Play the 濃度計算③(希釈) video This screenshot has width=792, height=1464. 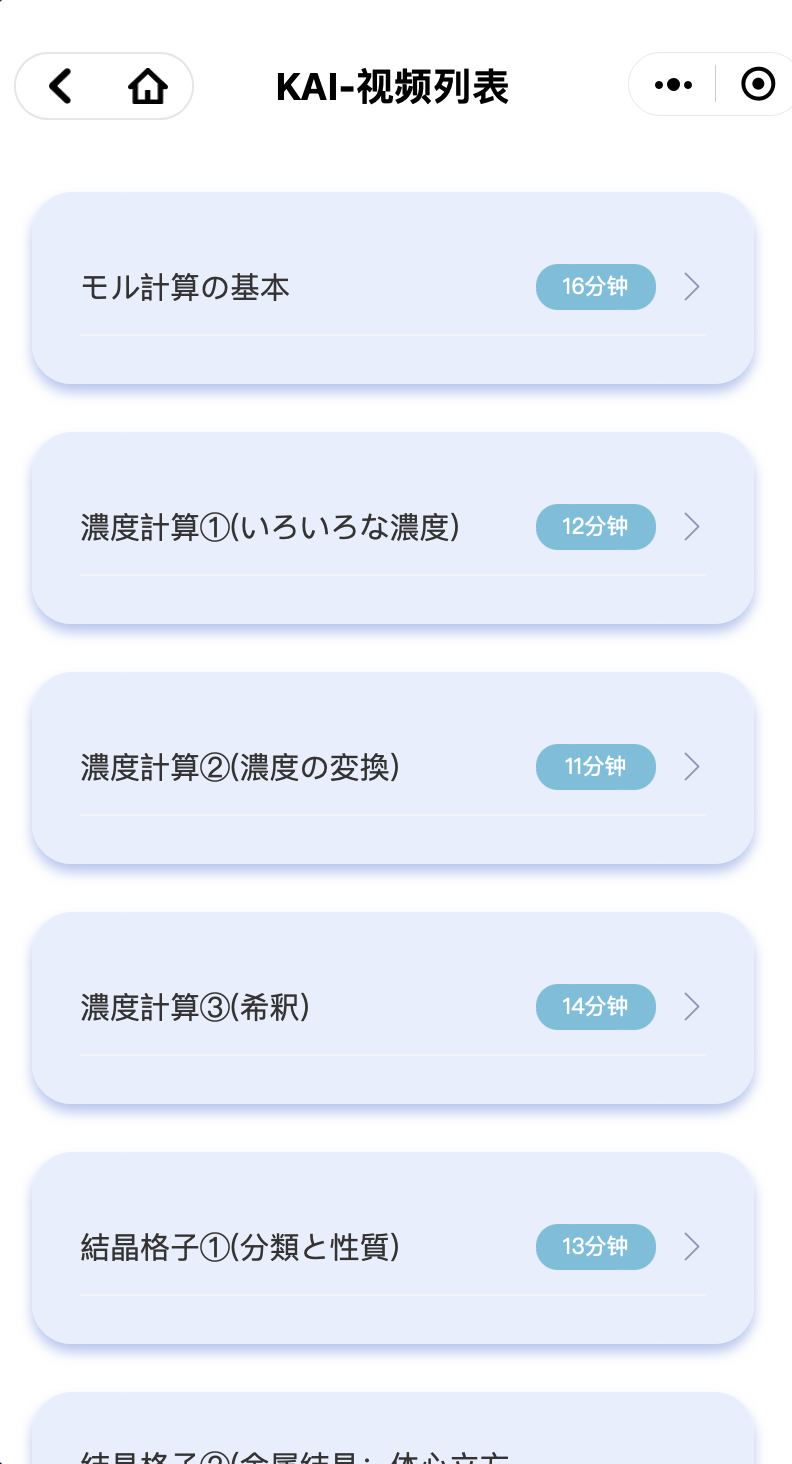click(x=393, y=1008)
